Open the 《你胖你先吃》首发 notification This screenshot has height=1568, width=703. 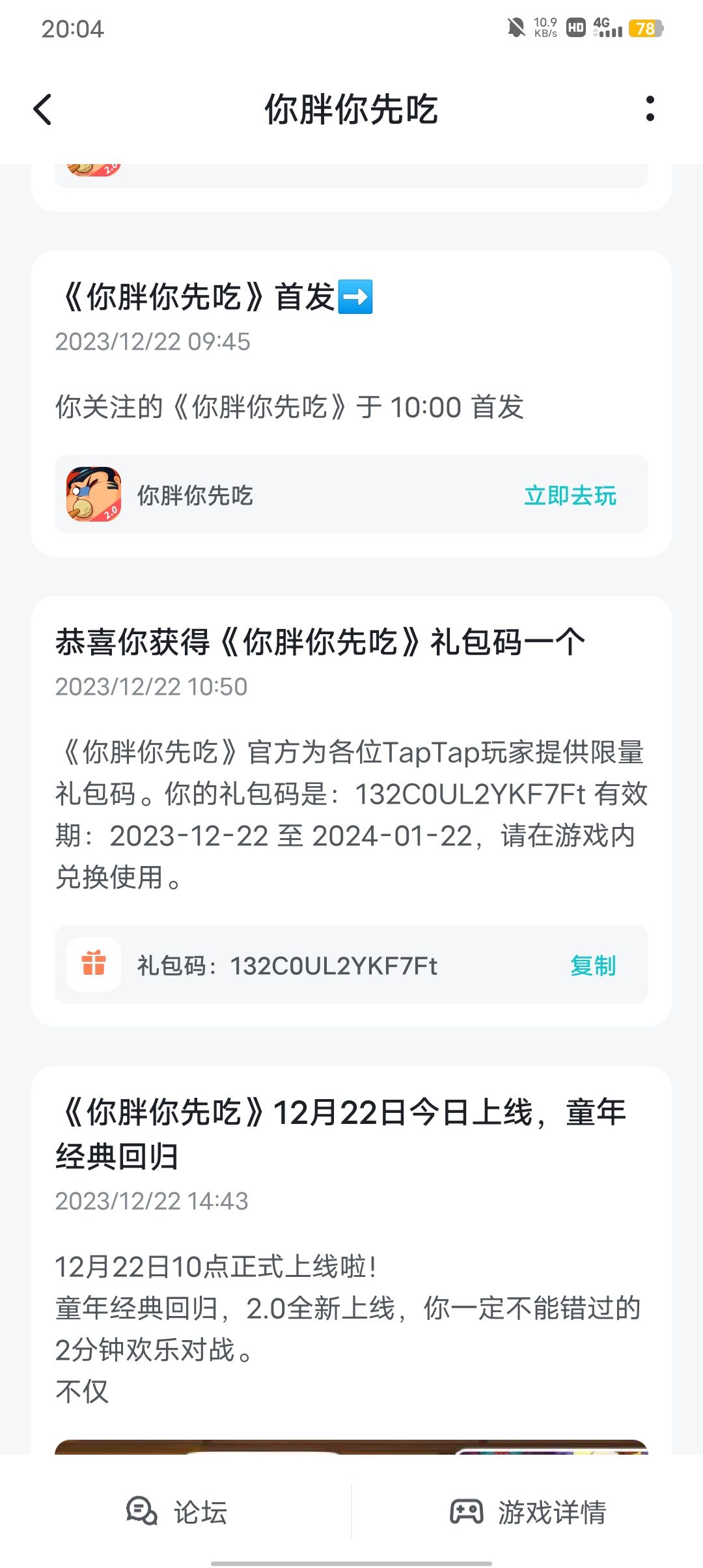point(351,404)
